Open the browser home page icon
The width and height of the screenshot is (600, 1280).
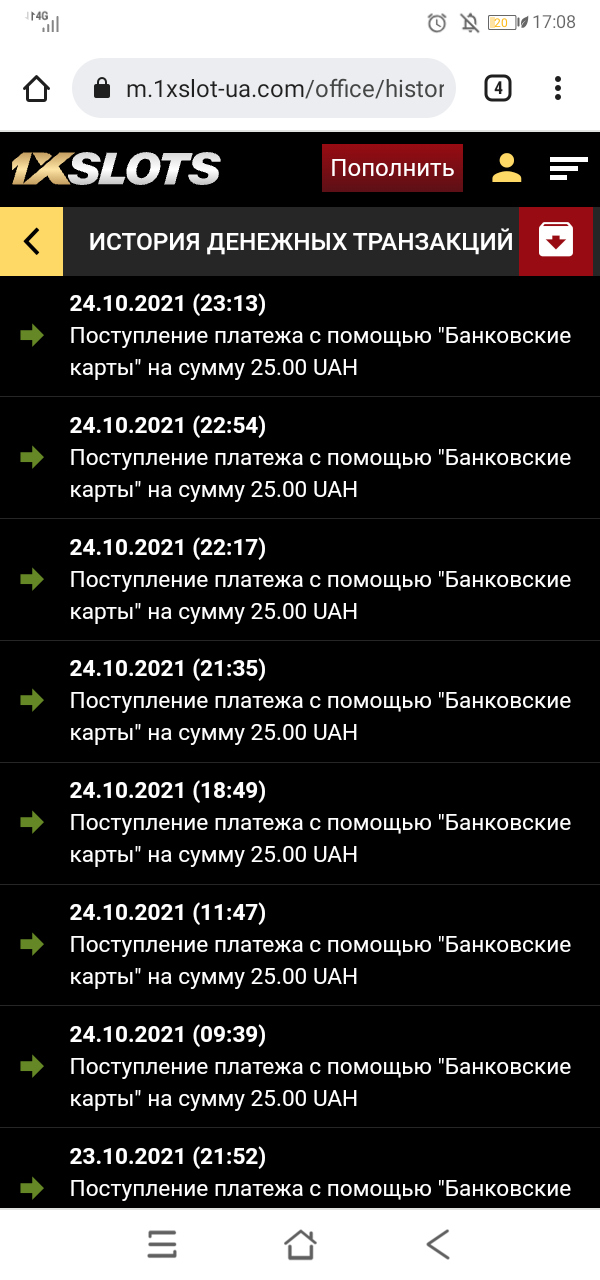pyautogui.click(x=36, y=89)
